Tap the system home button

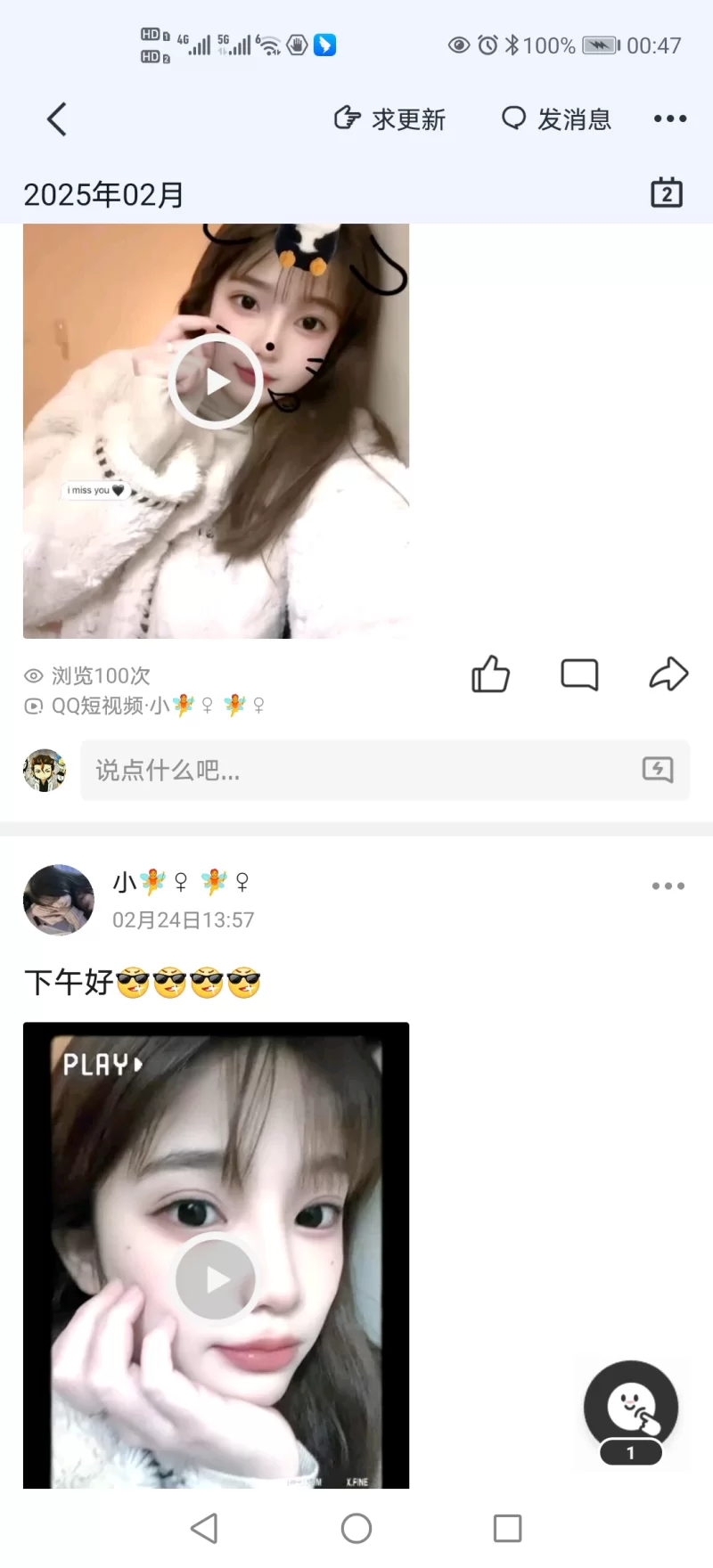pyautogui.click(x=356, y=1529)
